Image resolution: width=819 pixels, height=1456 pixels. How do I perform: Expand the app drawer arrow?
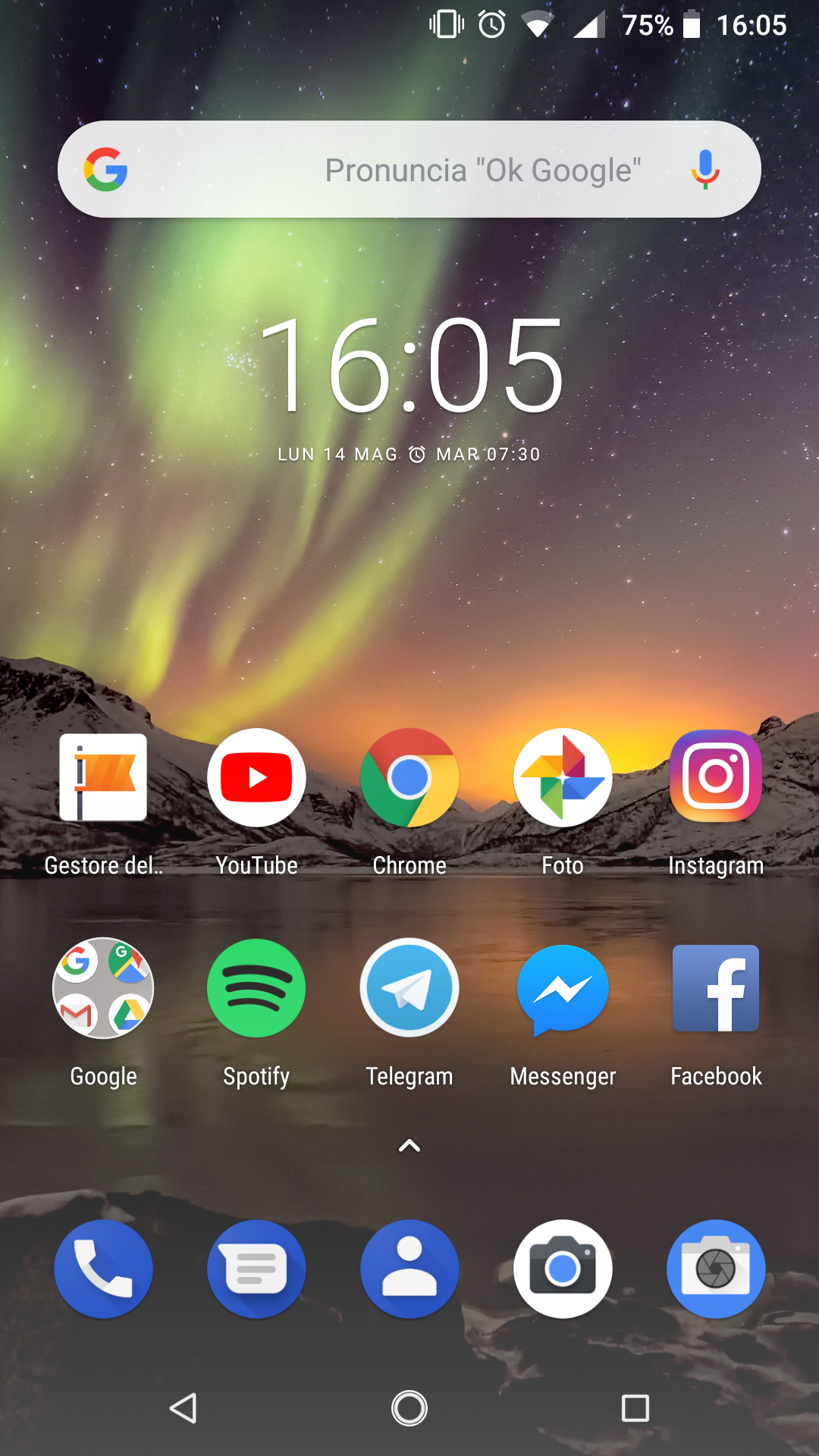[409, 1146]
